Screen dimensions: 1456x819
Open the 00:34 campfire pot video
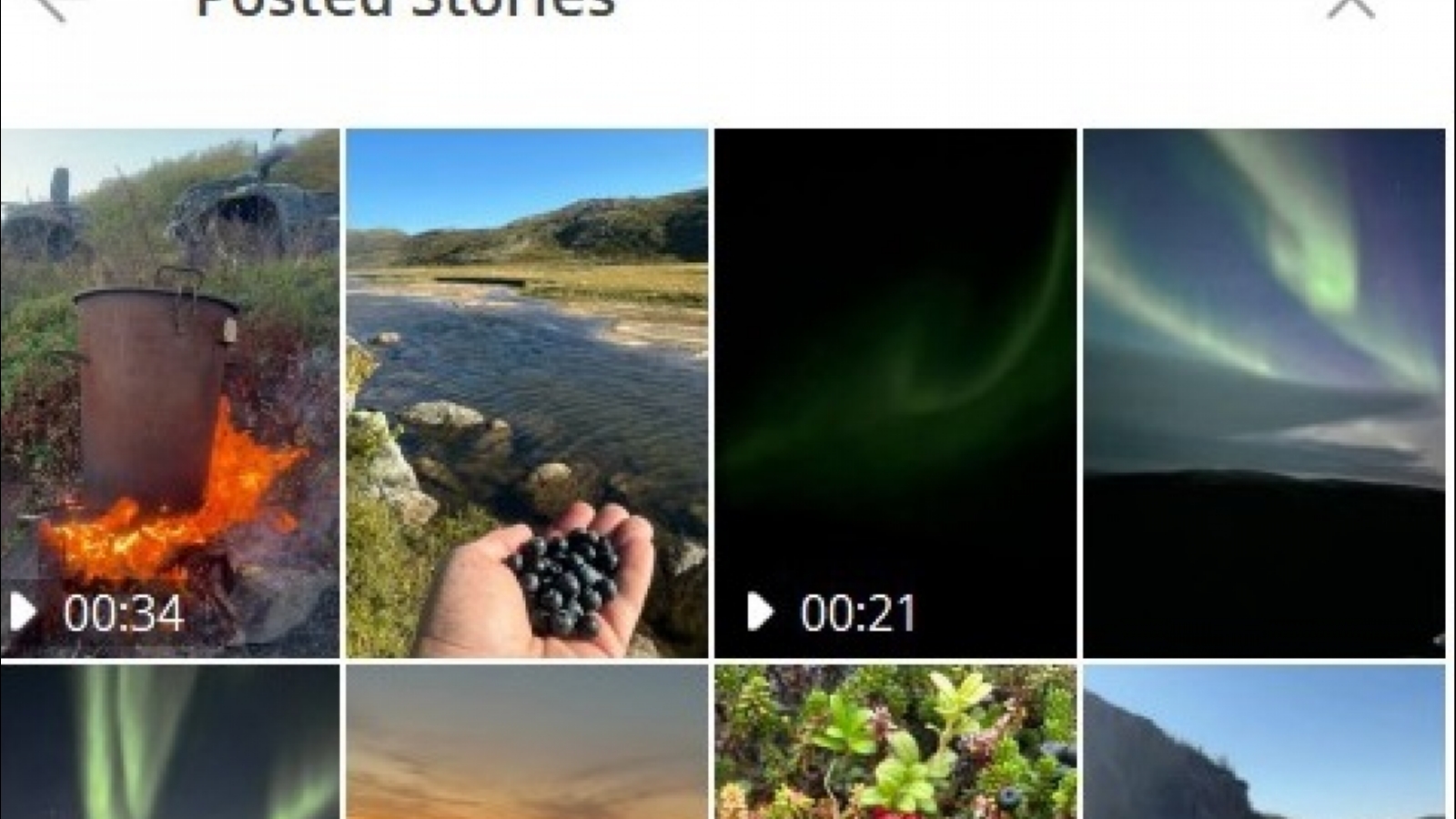click(169, 391)
